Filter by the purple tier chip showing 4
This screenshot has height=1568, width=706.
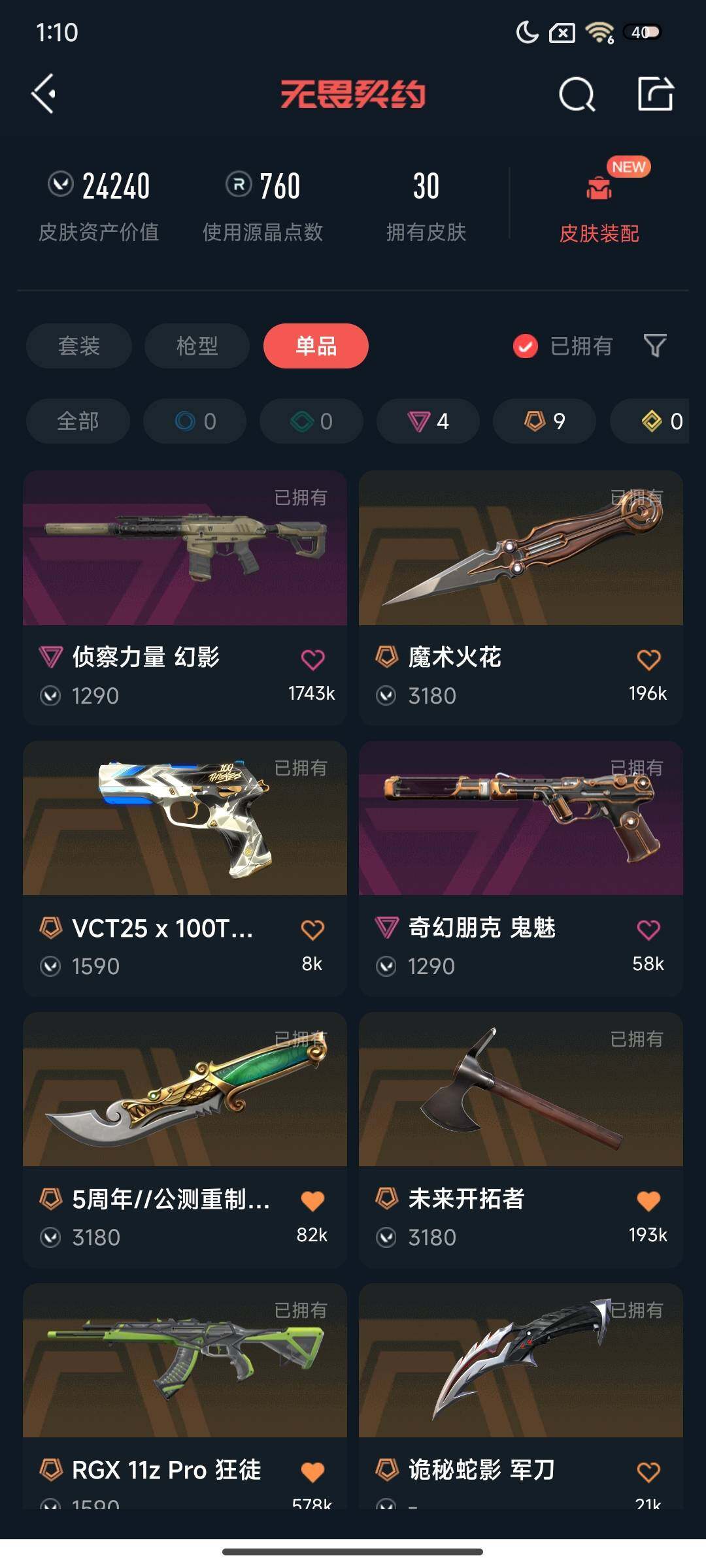tap(428, 421)
